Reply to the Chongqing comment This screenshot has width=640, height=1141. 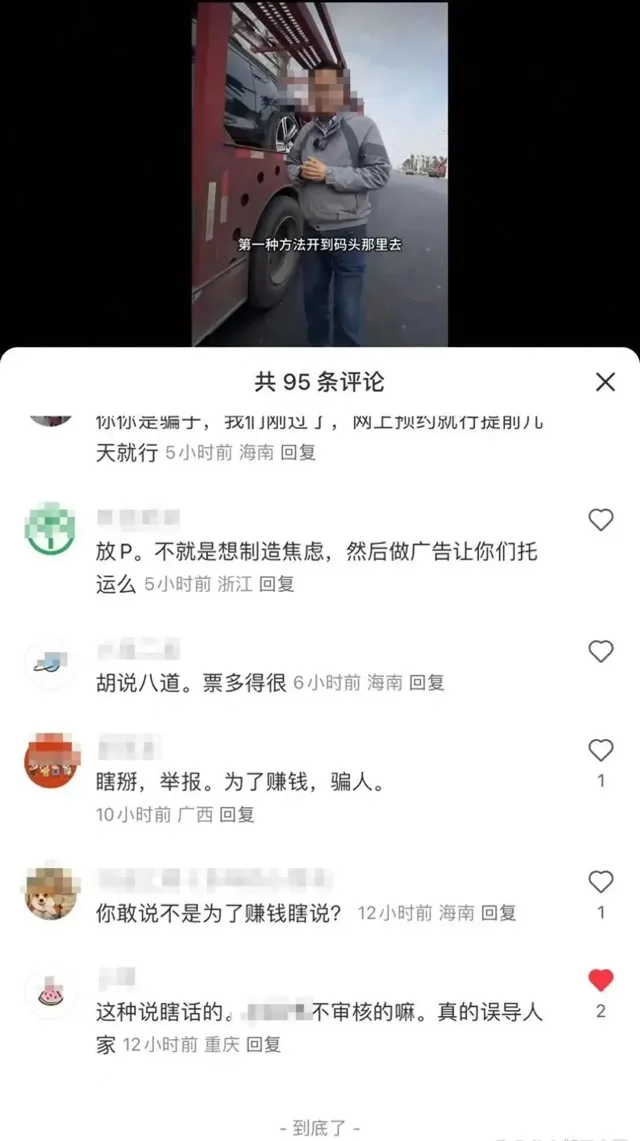[264, 1044]
